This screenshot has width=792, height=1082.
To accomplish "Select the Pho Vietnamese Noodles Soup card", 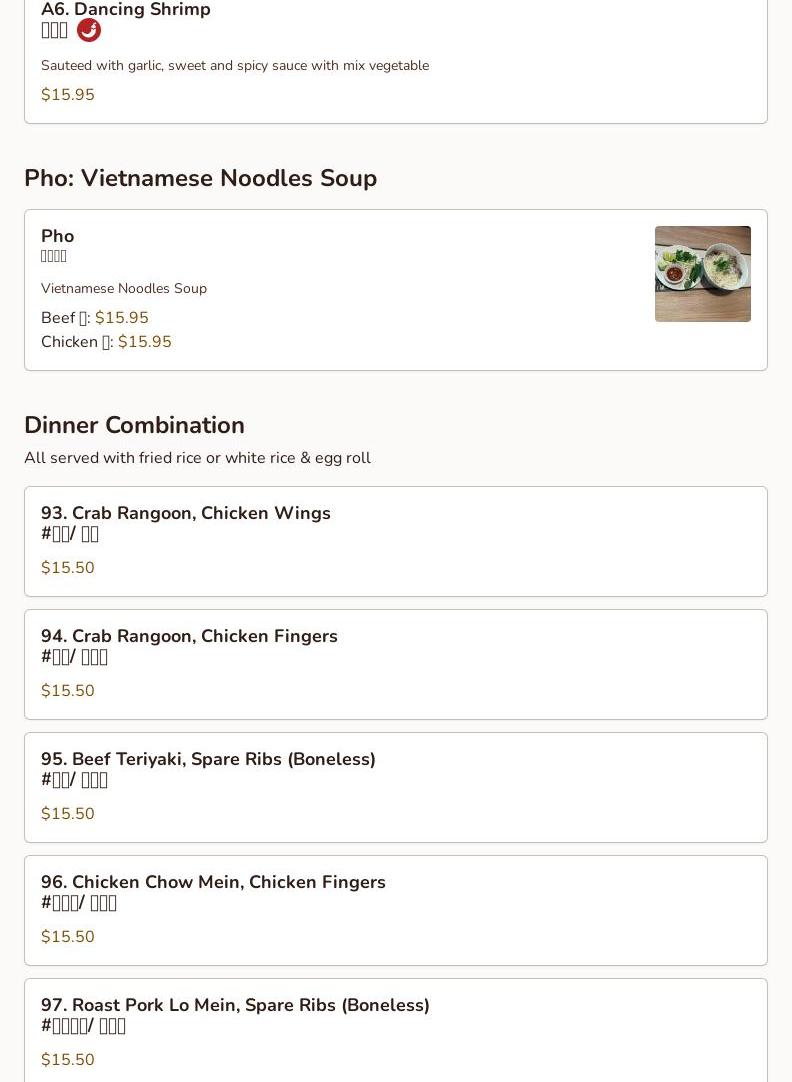I will 395,290.
